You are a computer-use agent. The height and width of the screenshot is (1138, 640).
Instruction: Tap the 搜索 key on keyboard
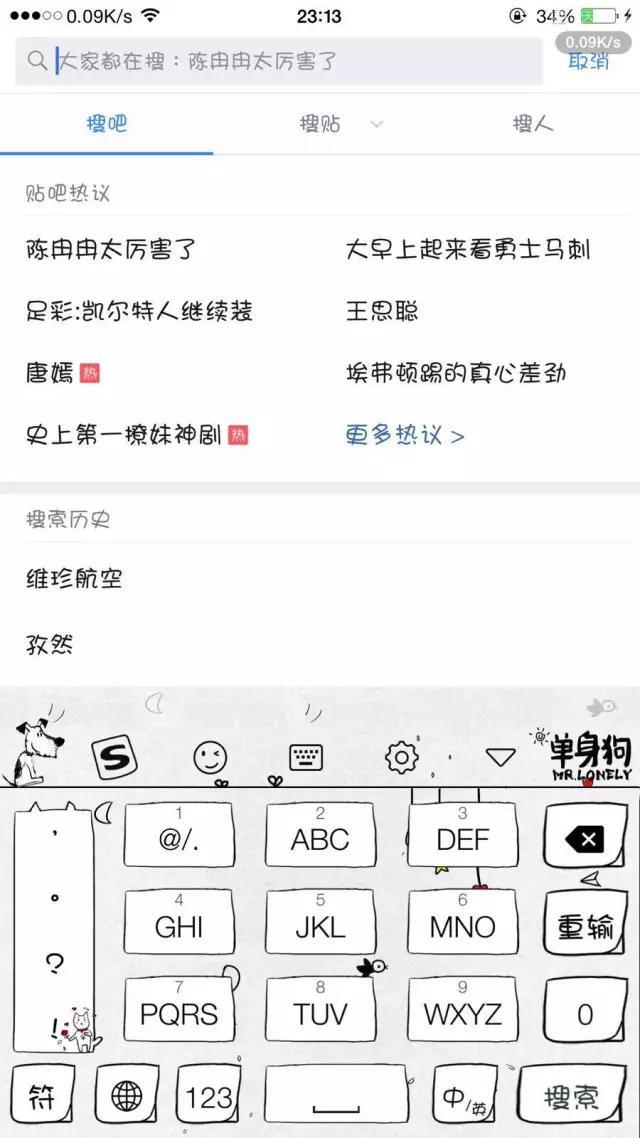572,1097
